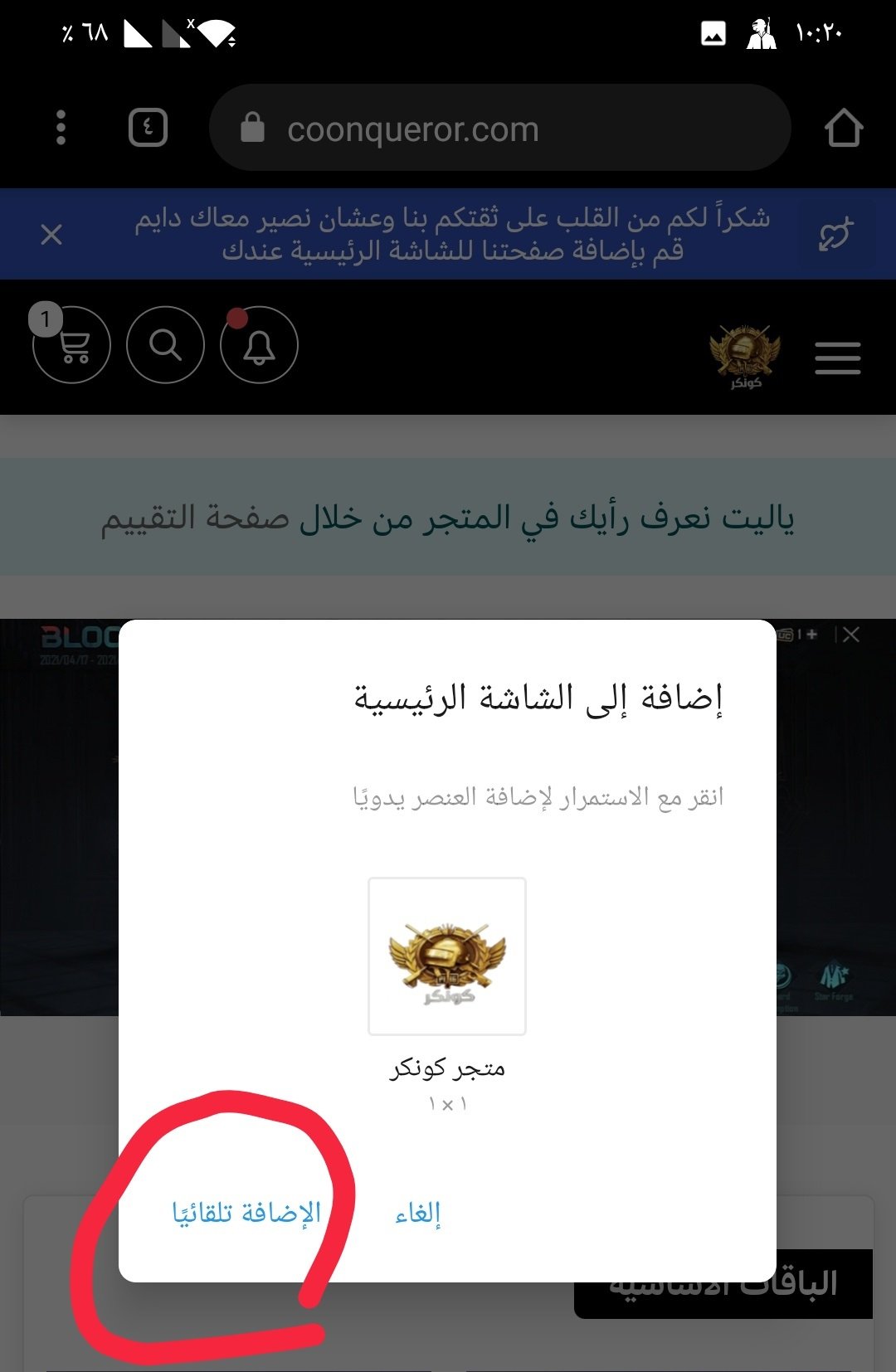896x1372 pixels.
Task: Open the shopping cart
Action: point(72,345)
